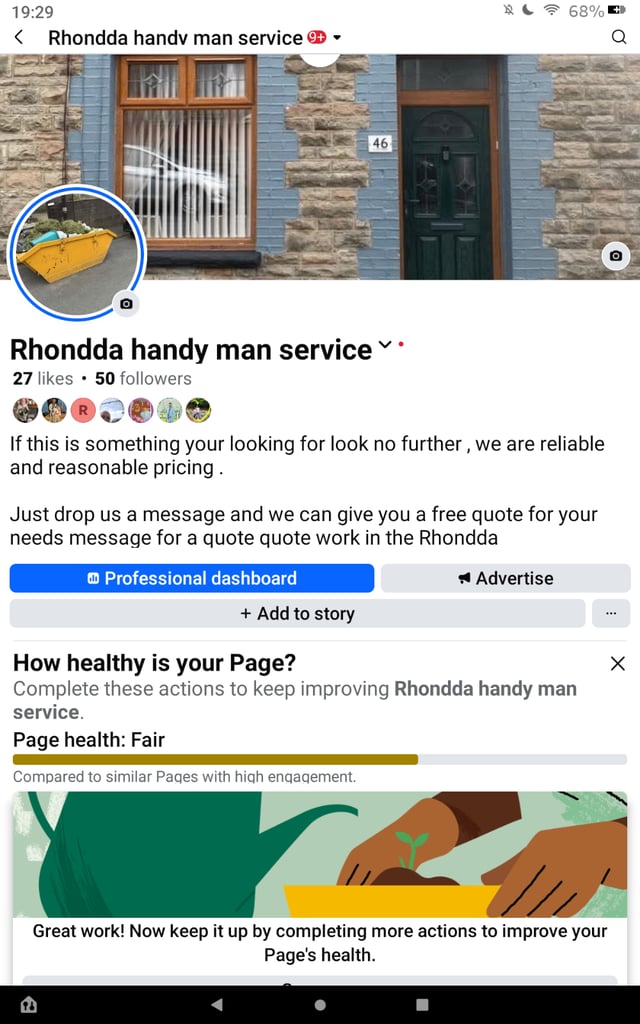
Task: Open the page switcher dropdown in header
Action: click(337, 38)
